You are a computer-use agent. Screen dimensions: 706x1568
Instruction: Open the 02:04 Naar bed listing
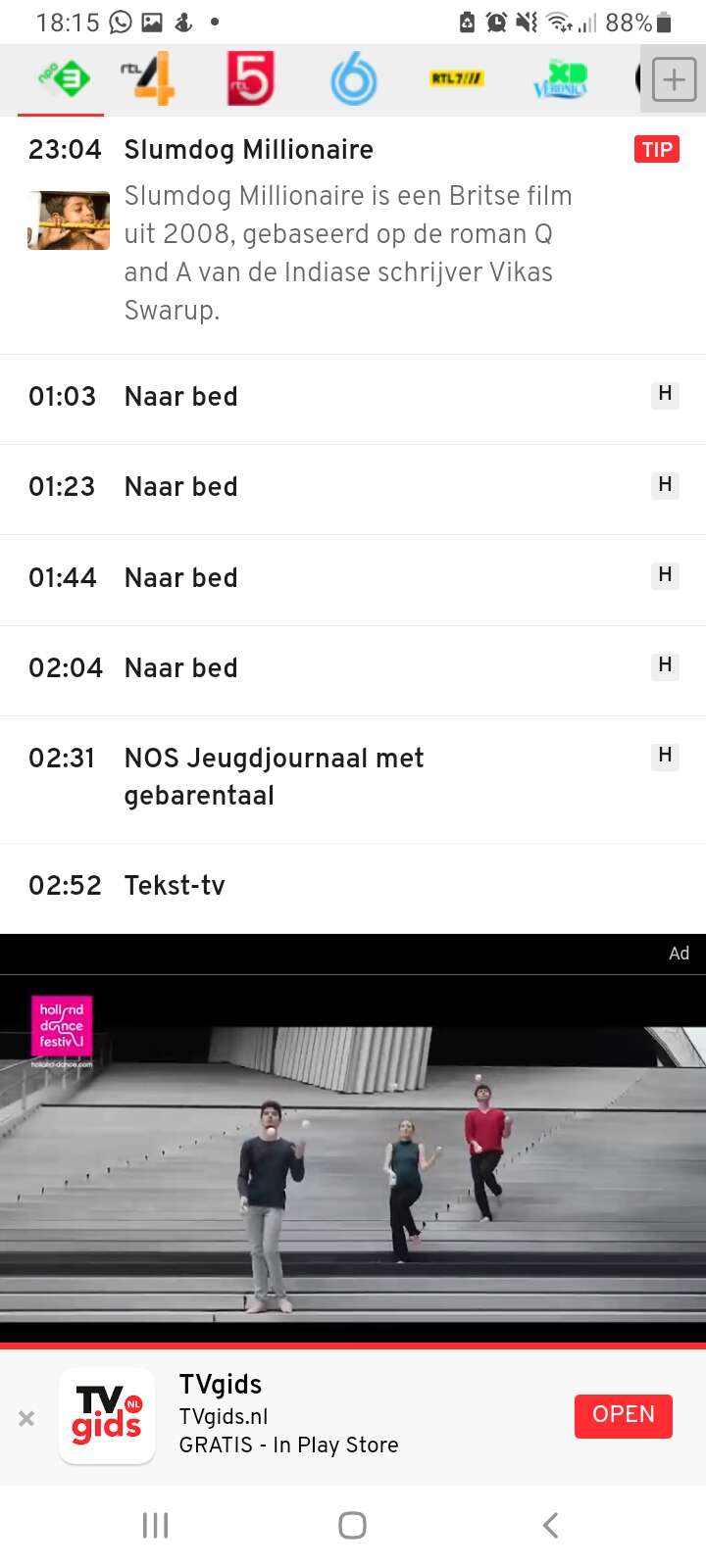click(x=353, y=670)
